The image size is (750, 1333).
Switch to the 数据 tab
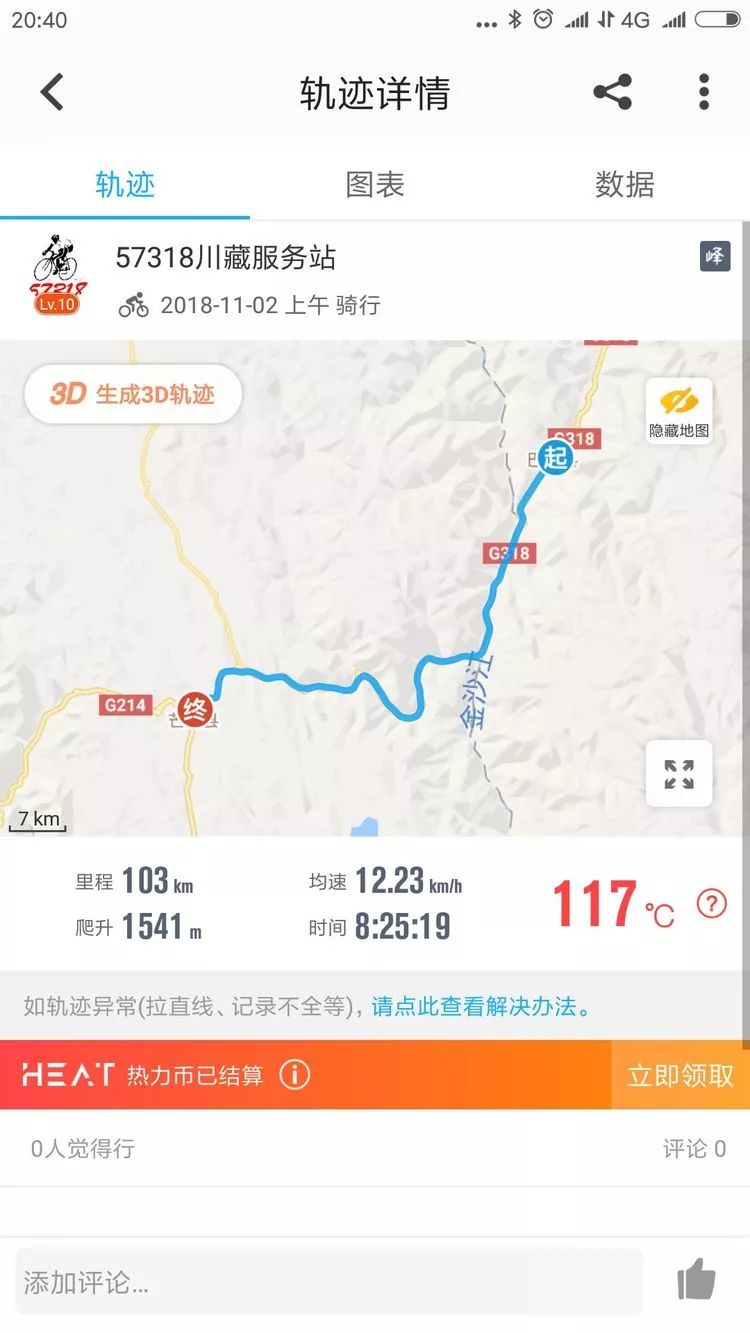click(624, 185)
